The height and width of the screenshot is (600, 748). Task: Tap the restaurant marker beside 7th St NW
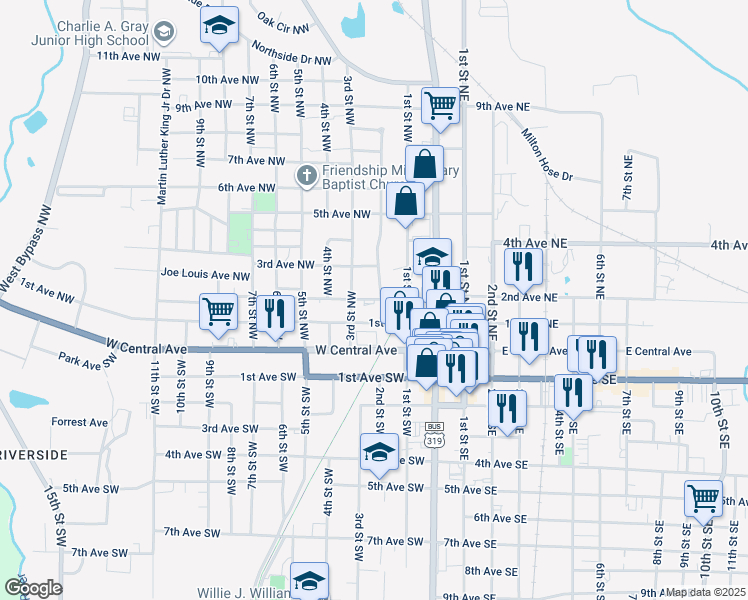coord(275,316)
